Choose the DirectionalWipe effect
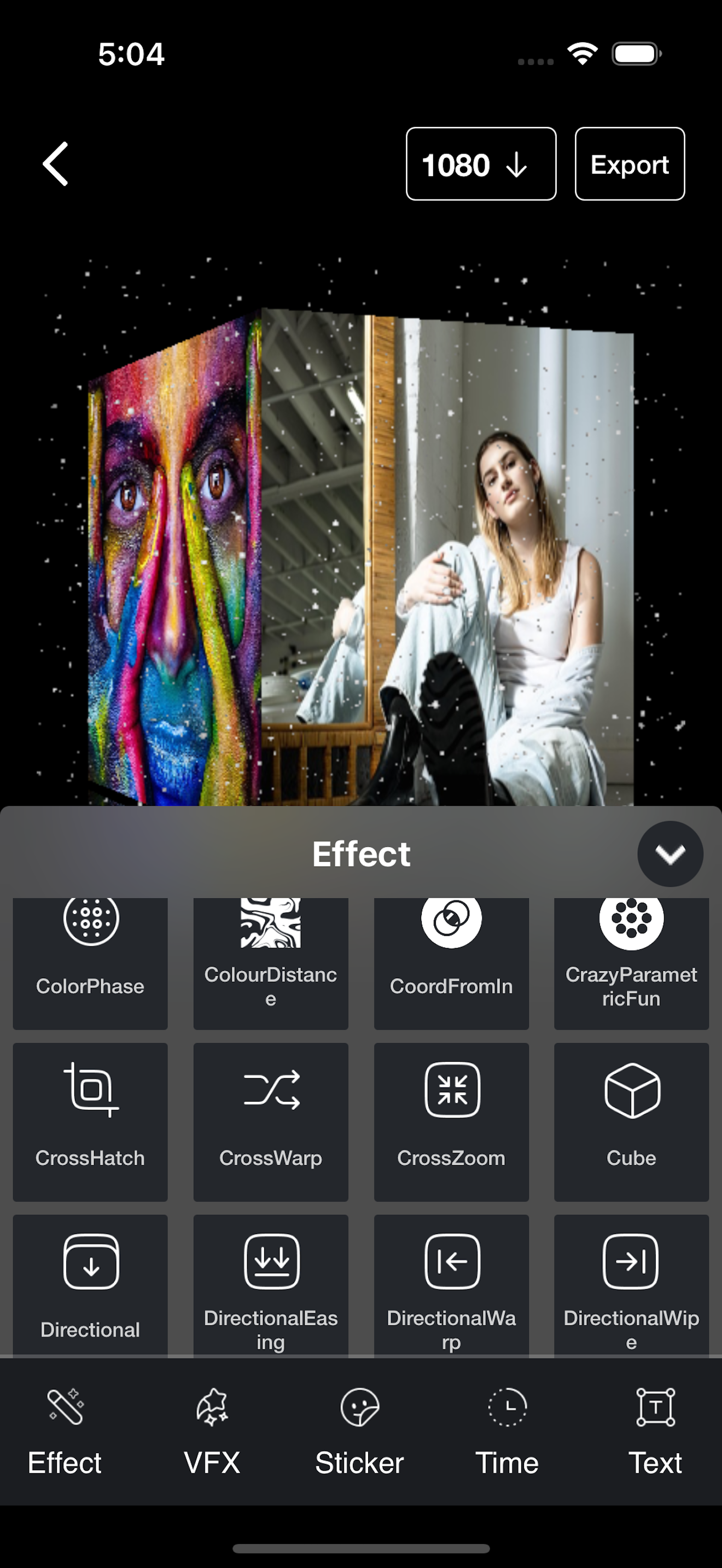 (631, 1284)
